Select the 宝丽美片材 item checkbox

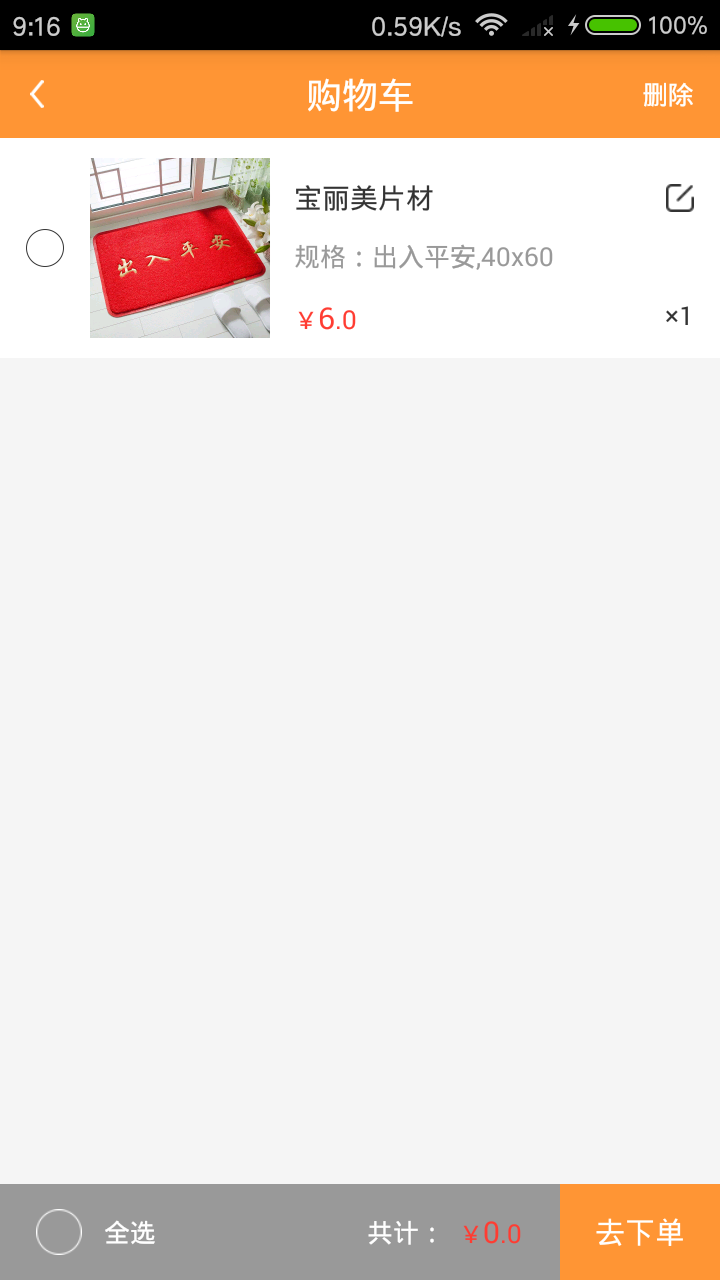pyautogui.click(x=45, y=248)
